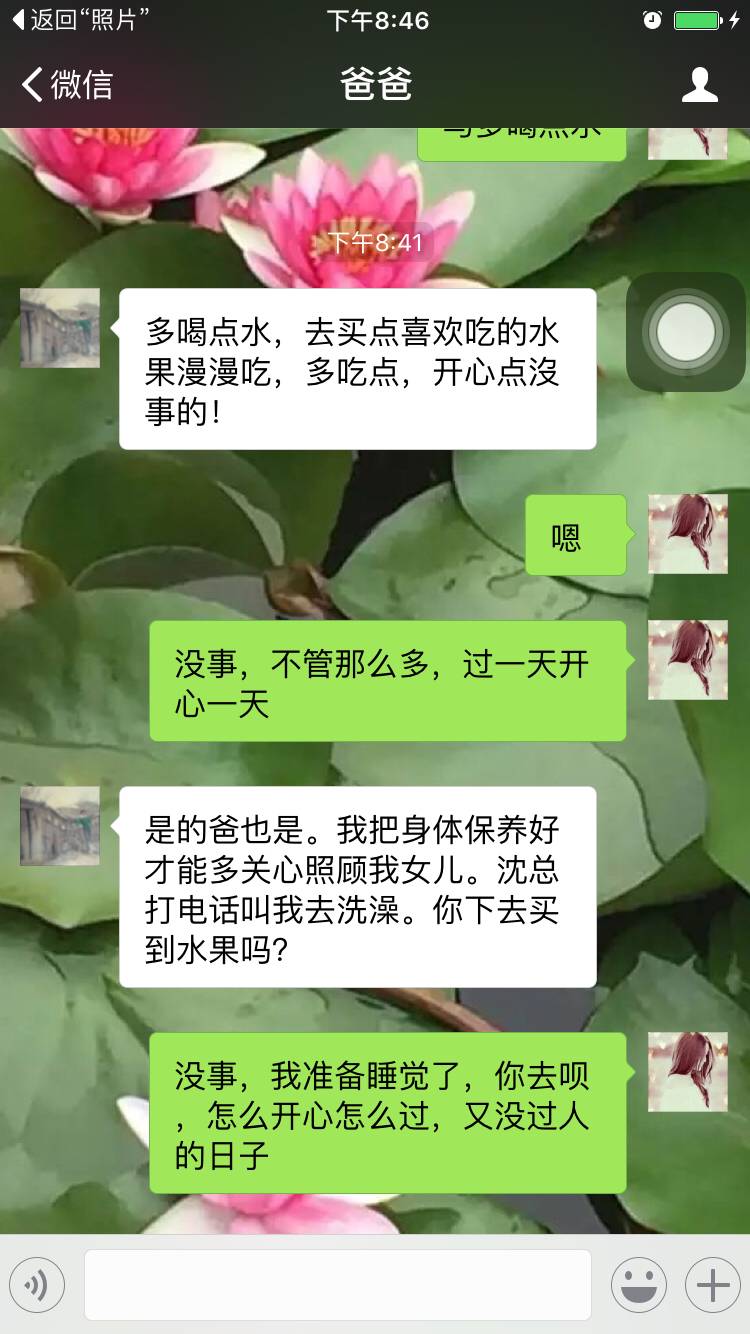750x1334 pixels.
Task: Open the plus attachment menu
Action: pos(712,1284)
